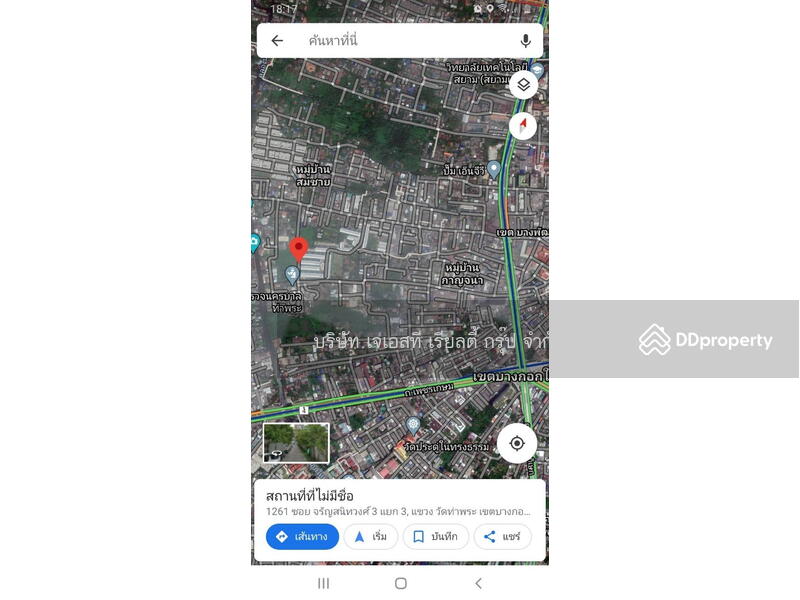Go to home via navigation bar
800x600 pixels.
pos(400,583)
